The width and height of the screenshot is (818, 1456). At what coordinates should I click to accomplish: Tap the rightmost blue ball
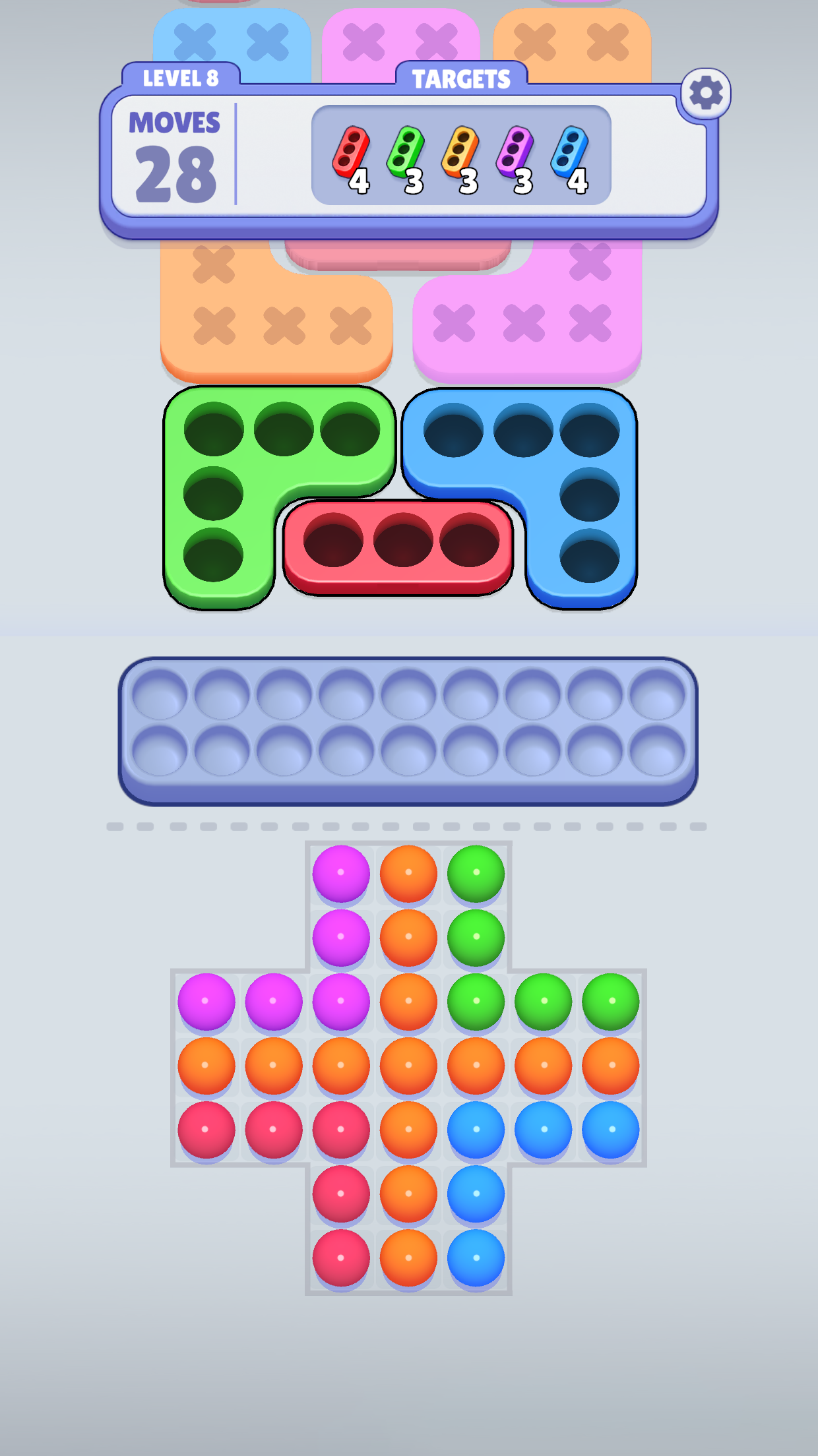(x=610, y=1130)
